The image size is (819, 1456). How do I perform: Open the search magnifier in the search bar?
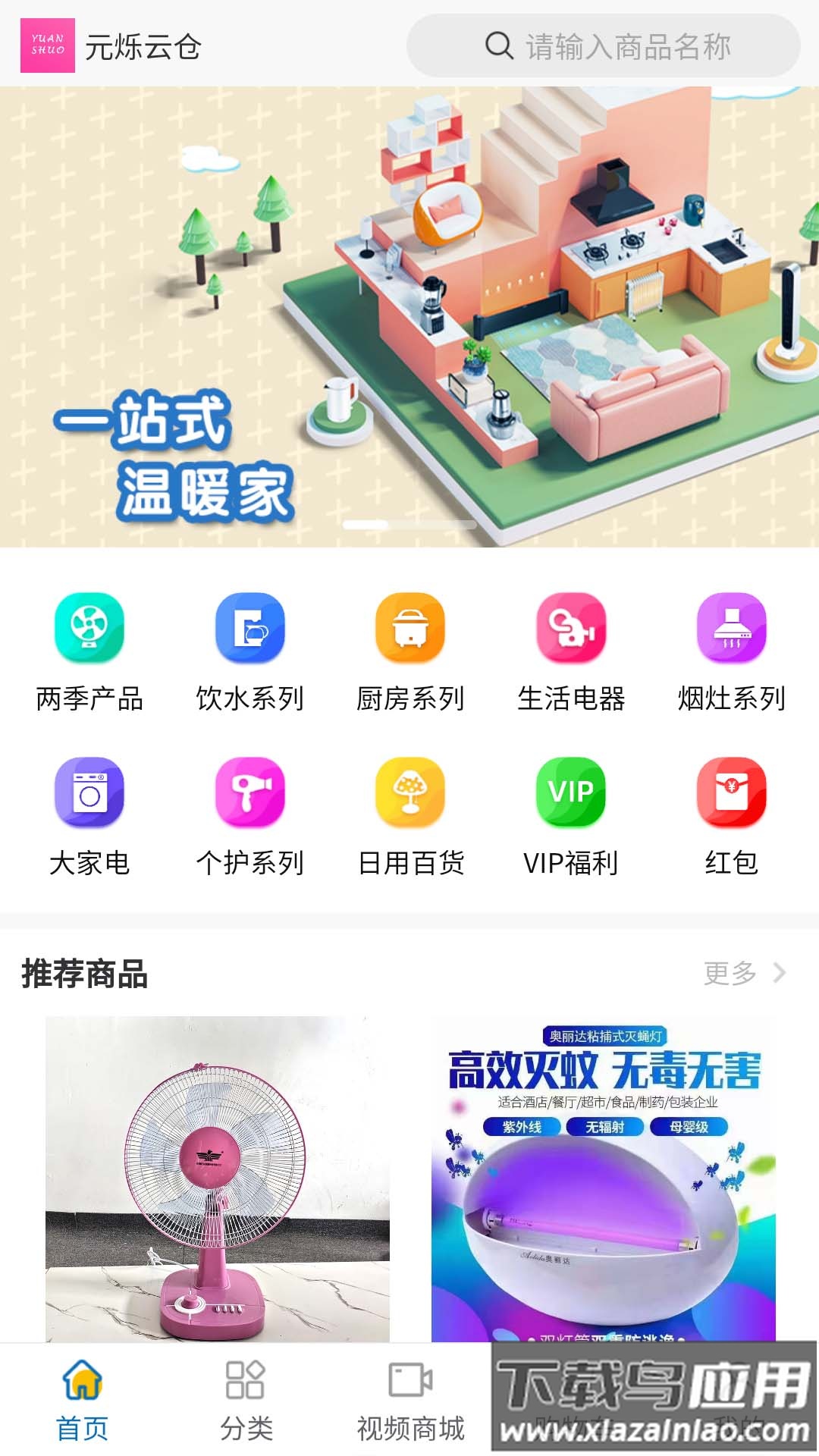tap(500, 47)
